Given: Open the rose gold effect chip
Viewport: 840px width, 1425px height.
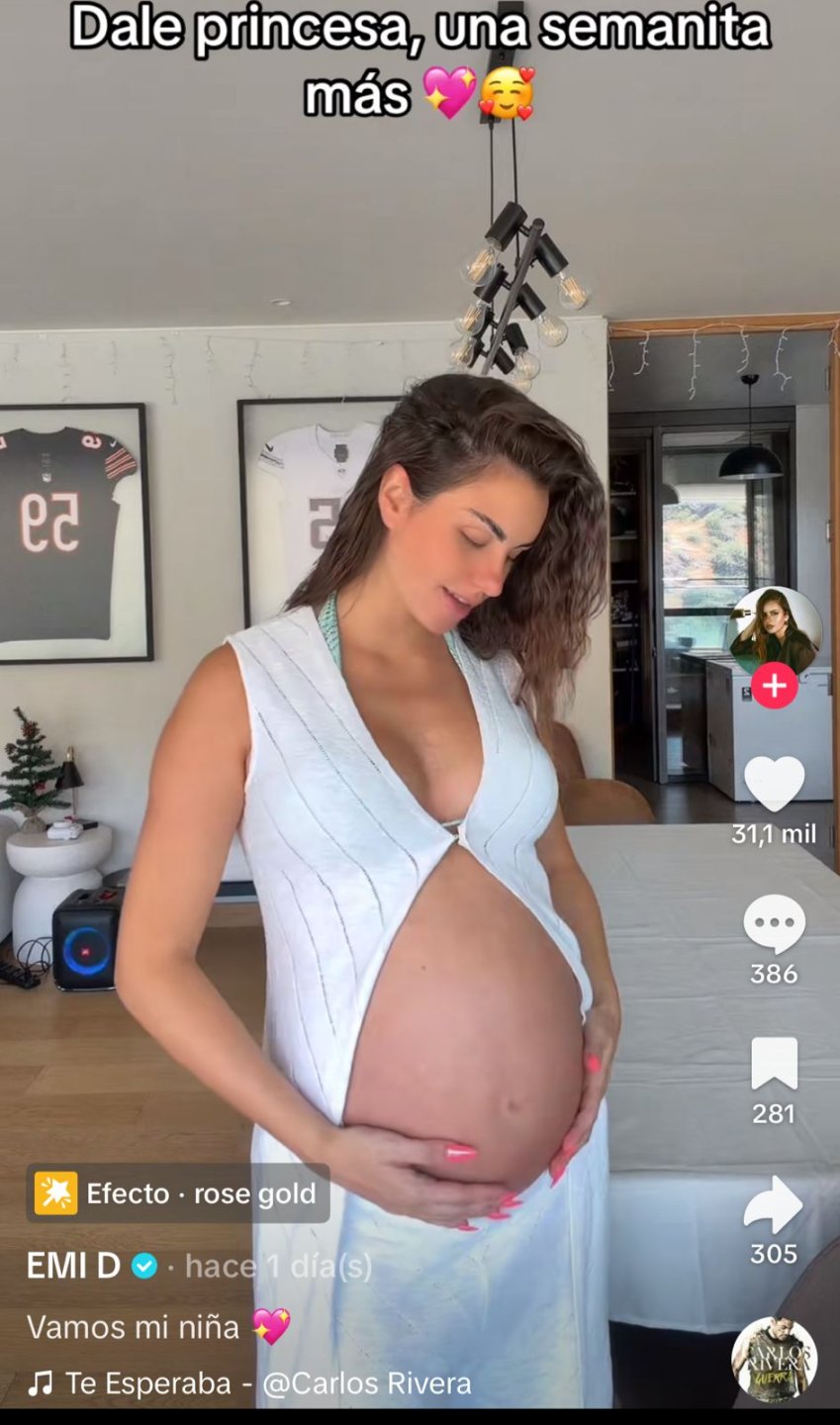Looking at the screenshot, I should [178, 1193].
